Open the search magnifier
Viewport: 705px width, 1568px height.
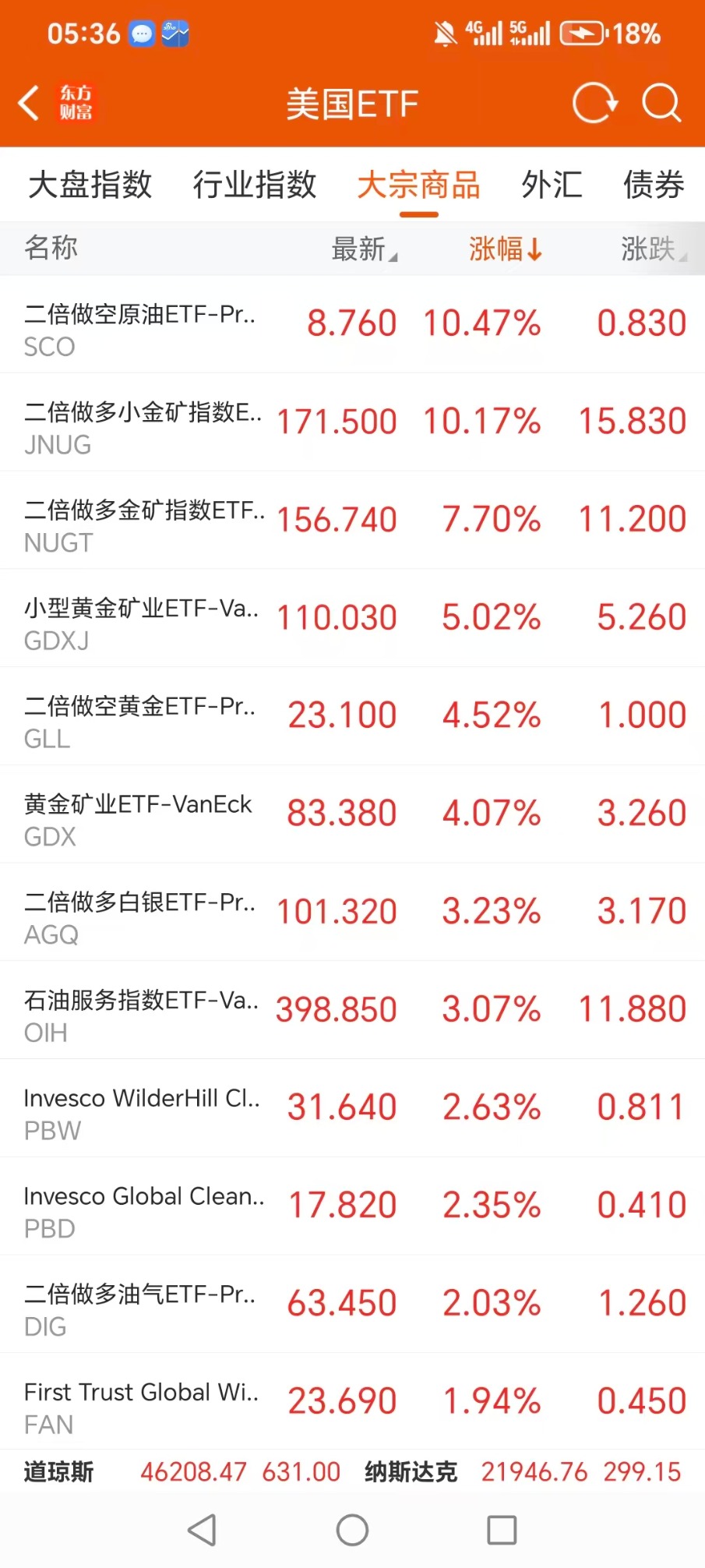pyautogui.click(x=661, y=104)
